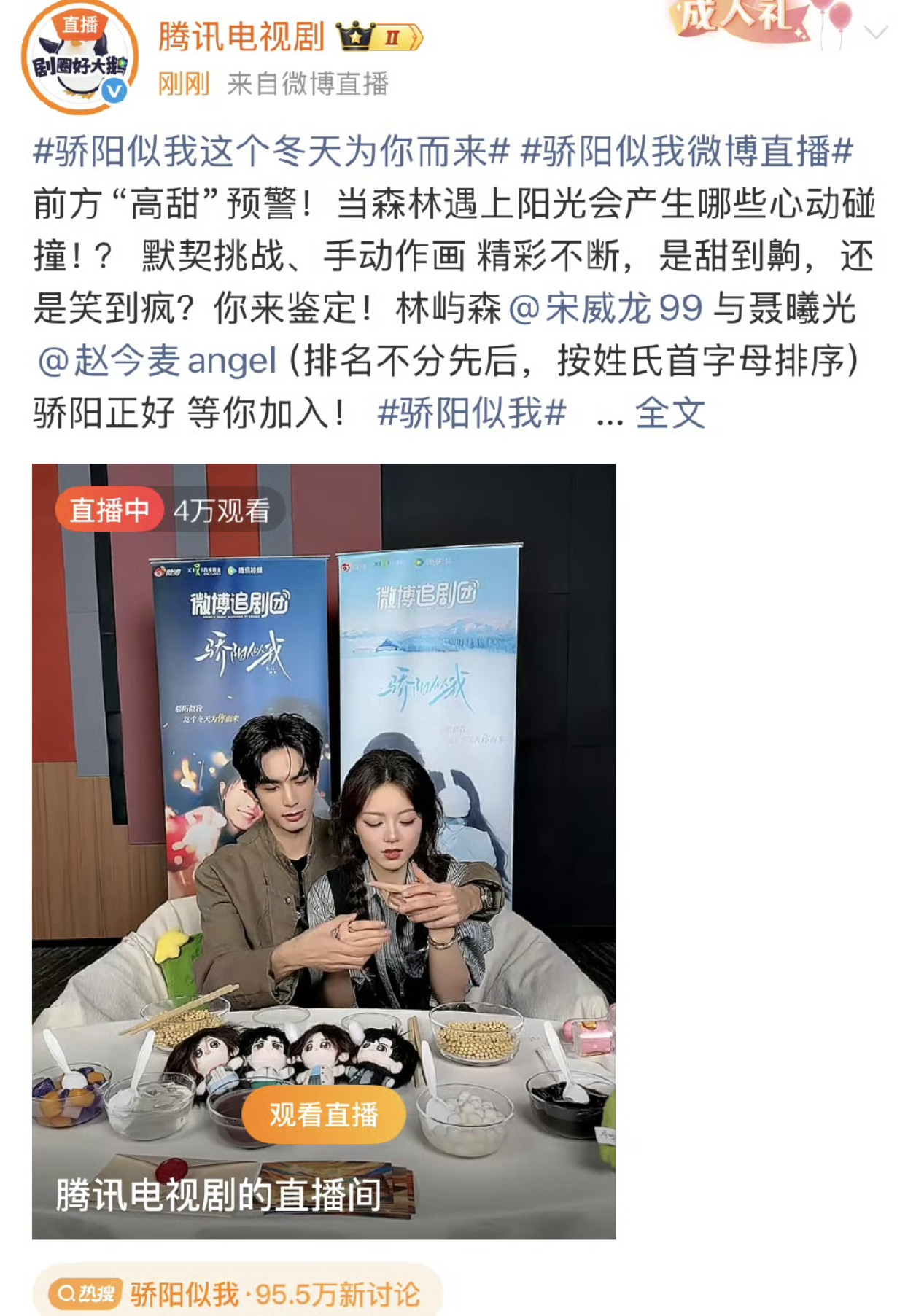Open the short #骄阳似我# hashtag

click(x=472, y=413)
